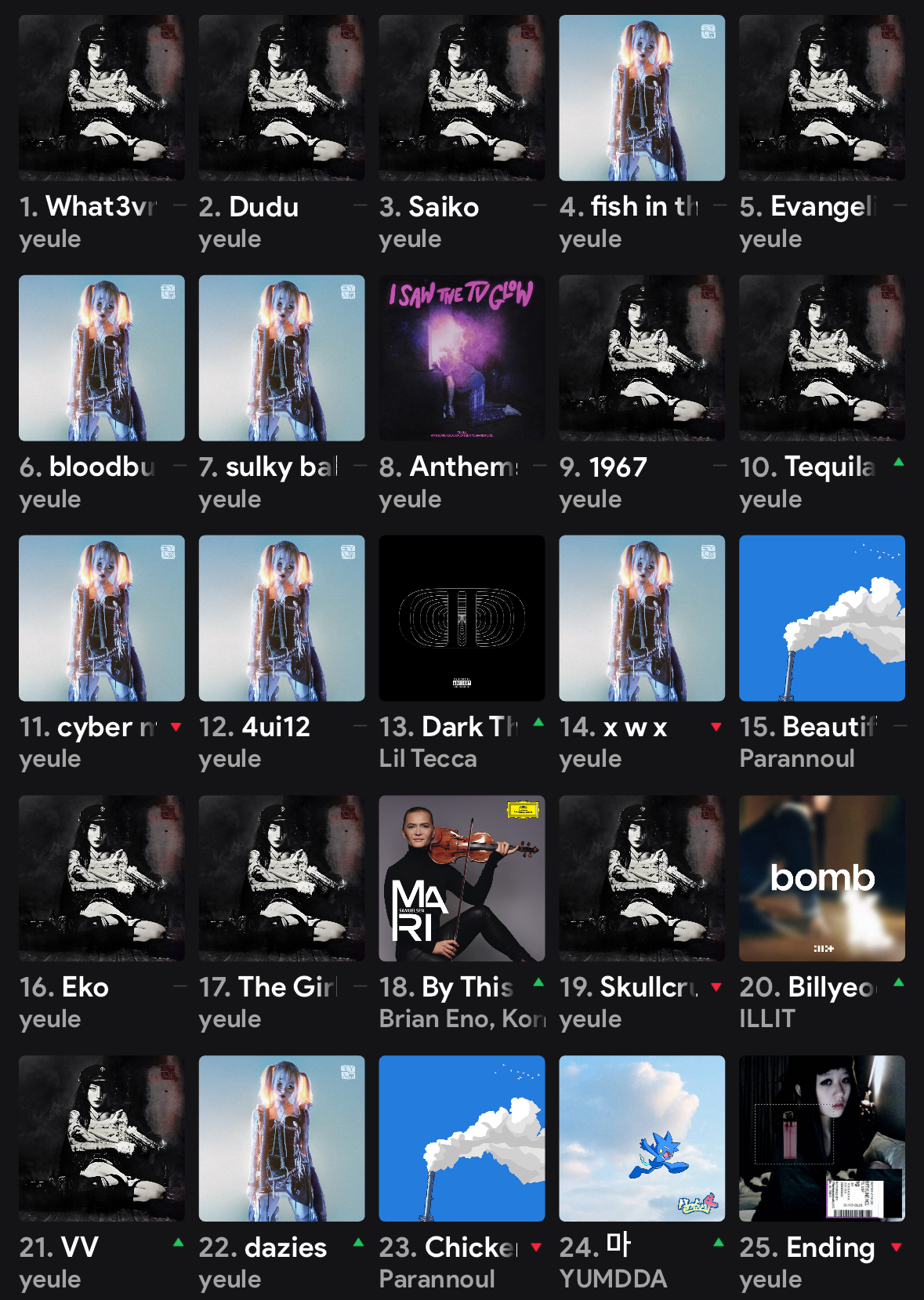View track 9 1967 by yeule

(x=642, y=358)
